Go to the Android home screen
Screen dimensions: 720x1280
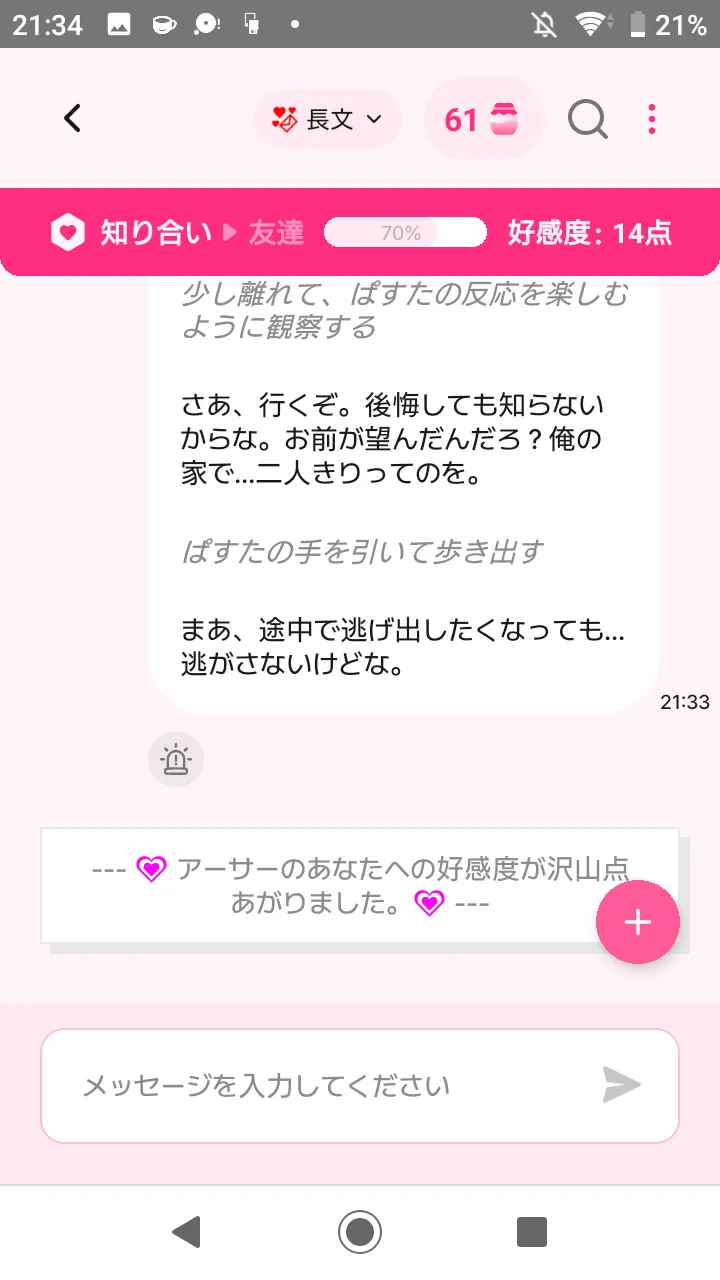(360, 1231)
